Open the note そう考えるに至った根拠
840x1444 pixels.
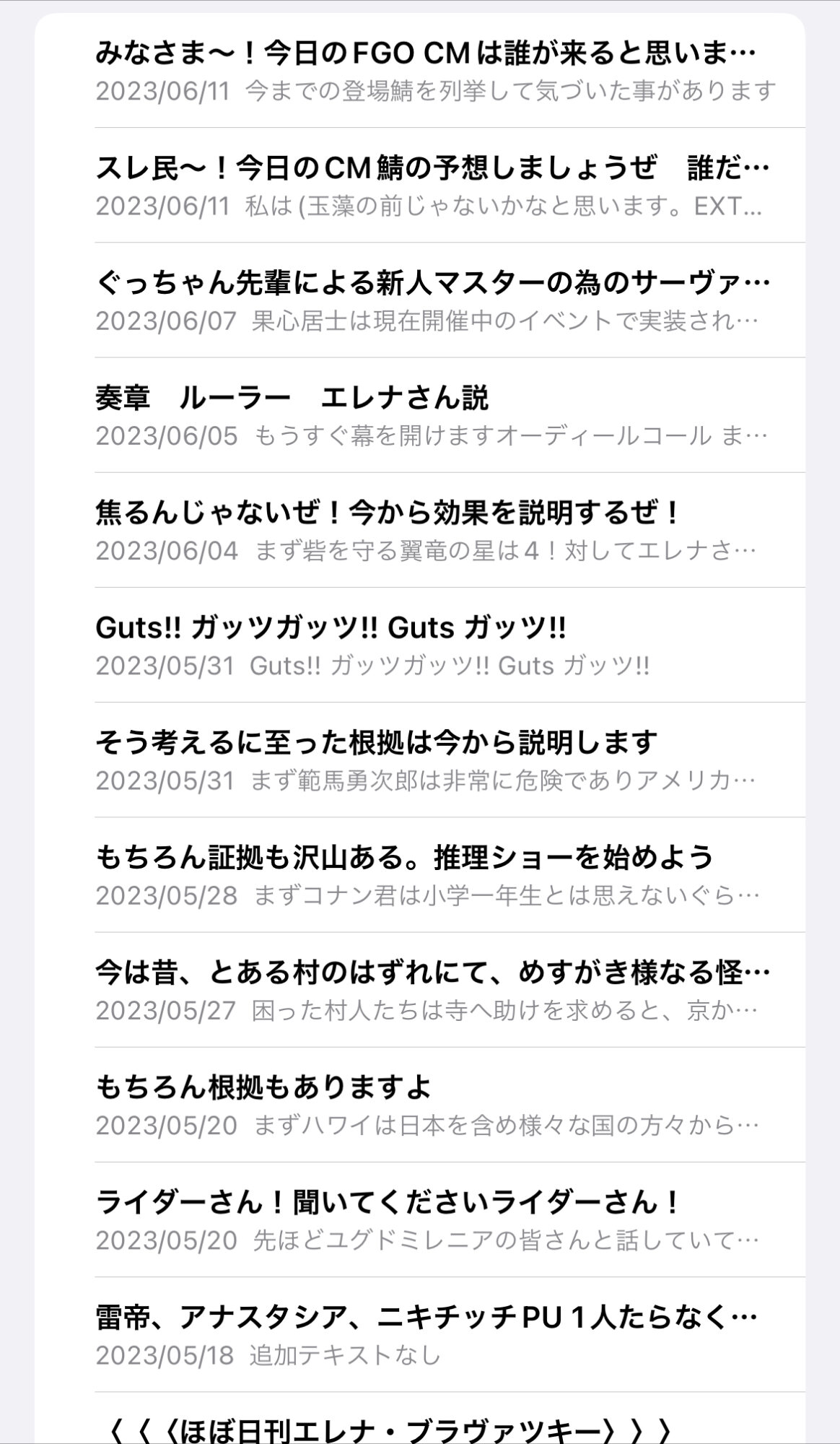[x=433, y=760]
